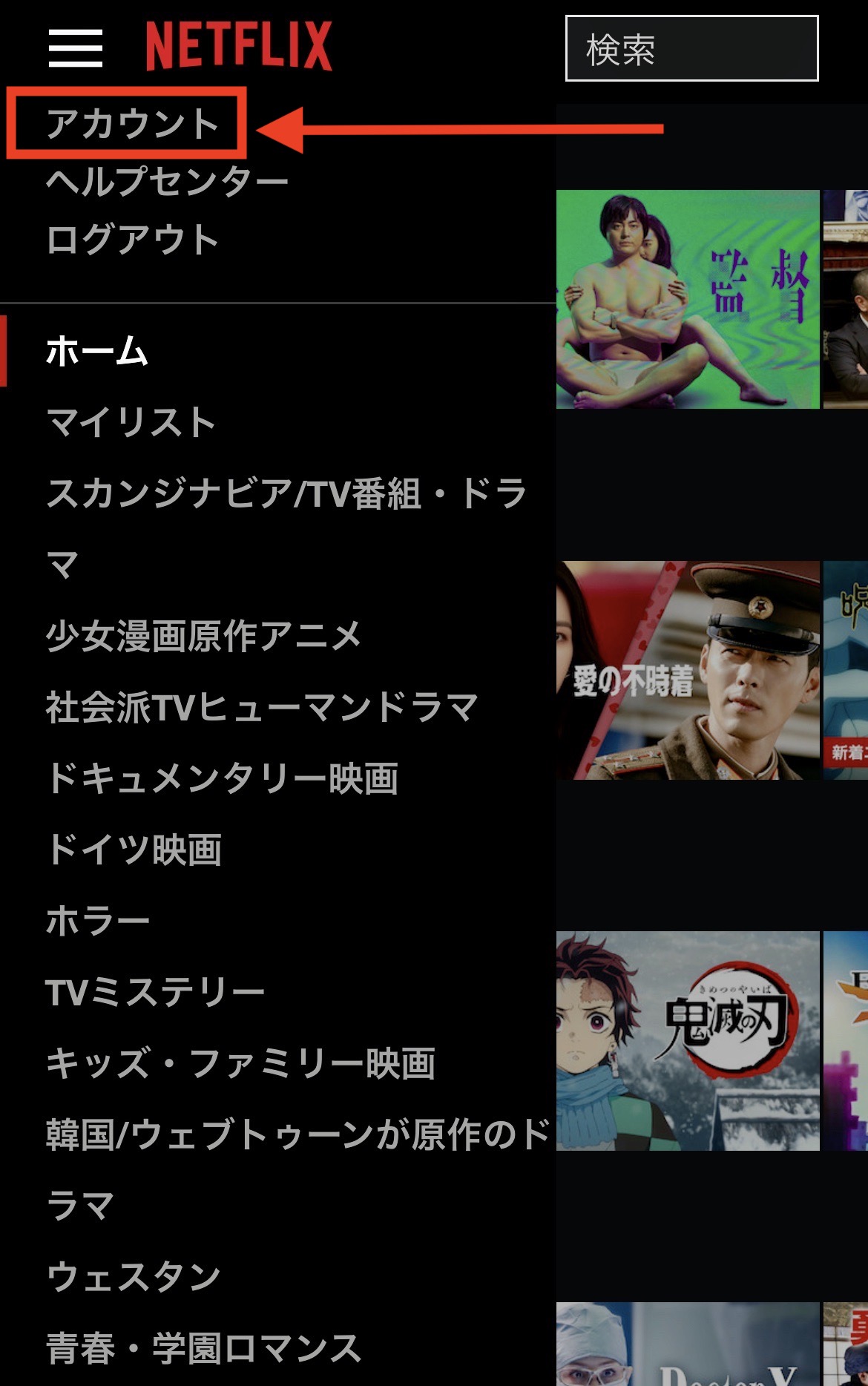Image resolution: width=868 pixels, height=1386 pixels.
Task: Tap the hamburger menu icon
Action: tap(76, 48)
